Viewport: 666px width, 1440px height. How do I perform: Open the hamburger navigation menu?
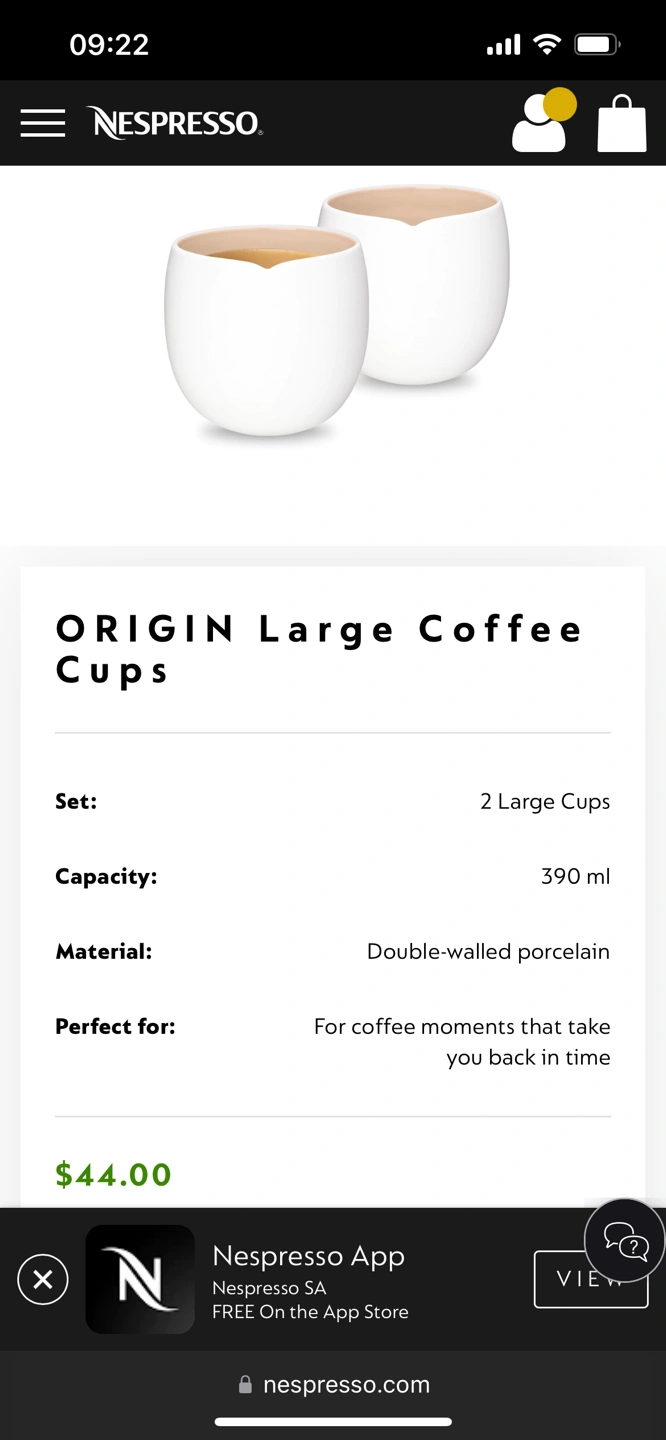pos(43,123)
